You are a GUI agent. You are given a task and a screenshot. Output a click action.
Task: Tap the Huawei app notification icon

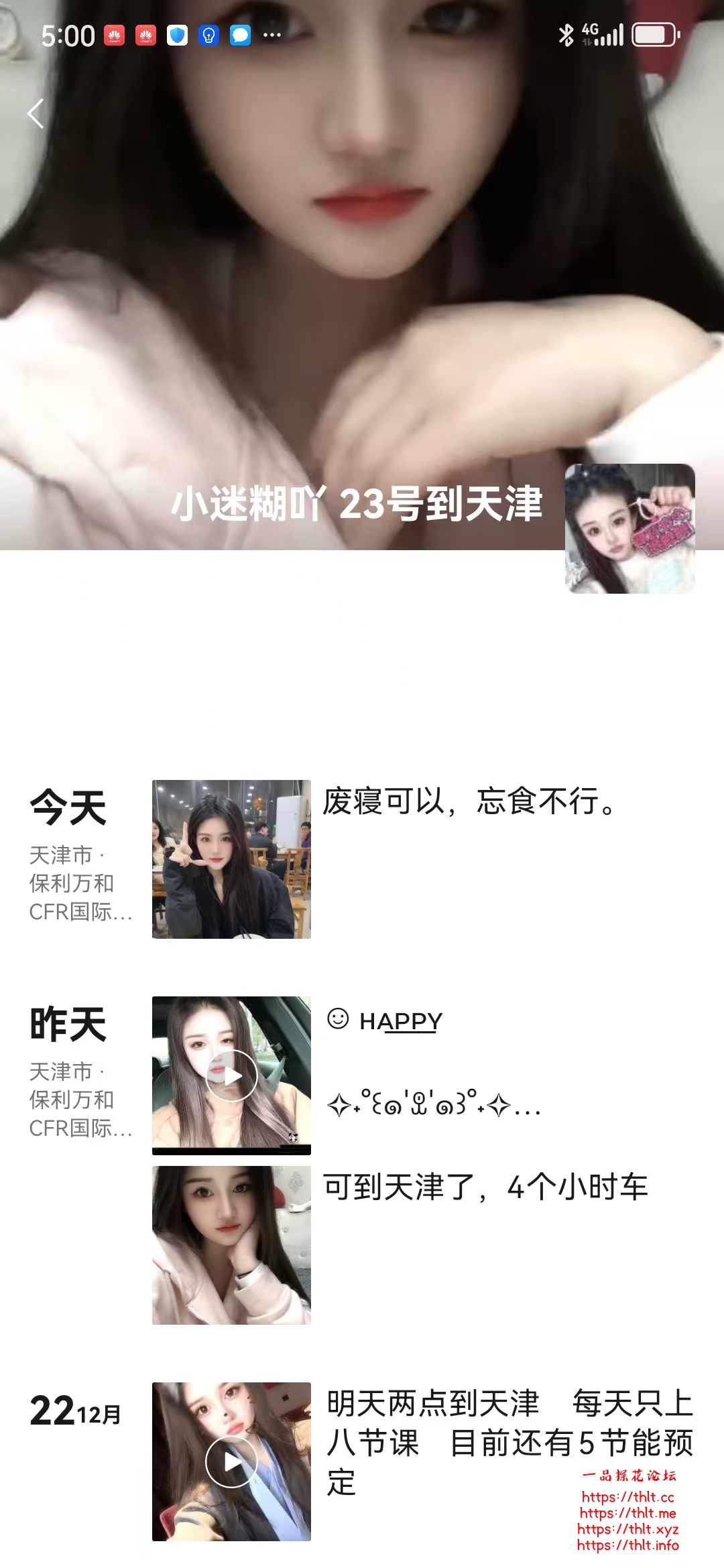coord(114,35)
